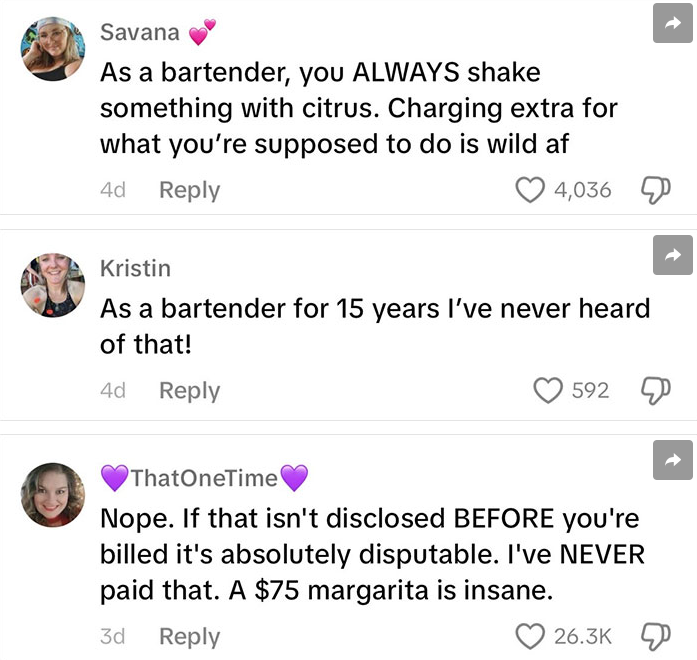Image resolution: width=697 pixels, height=660 pixels.
Task: Tap the username Kristin
Action: (x=135, y=268)
